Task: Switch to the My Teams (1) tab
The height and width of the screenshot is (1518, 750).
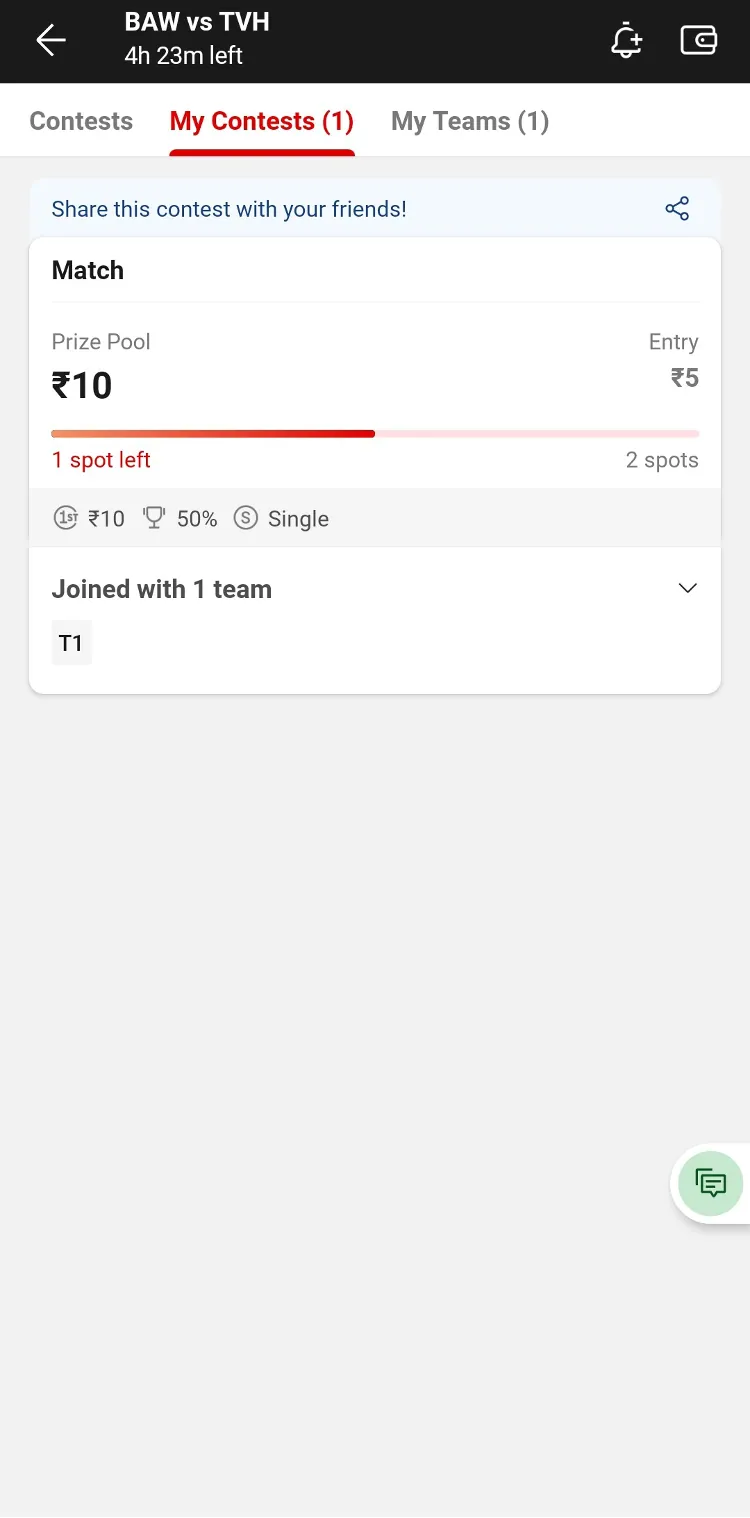Action: click(x=470, y=121)
